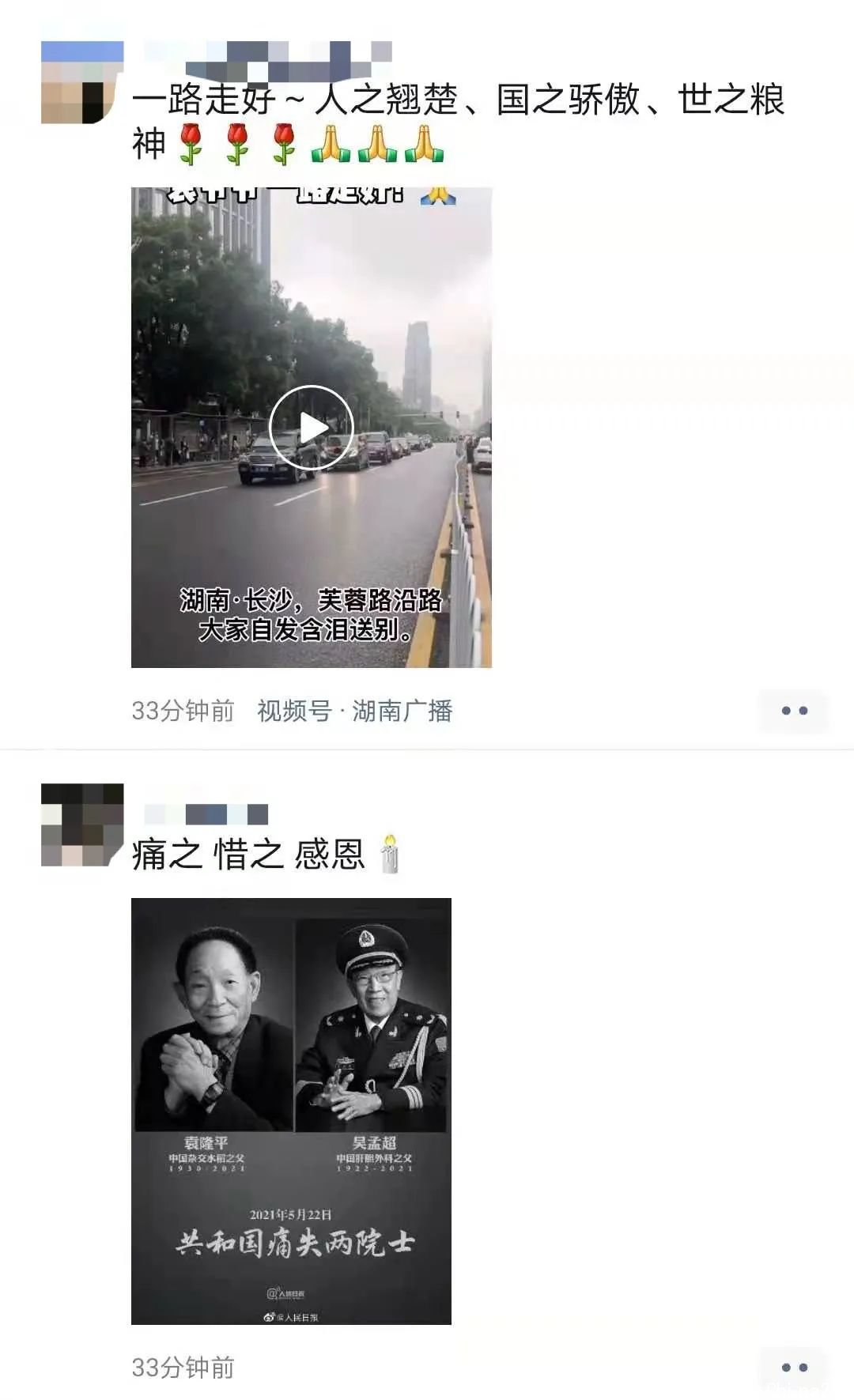View the 共和国痛失两院士 image full screen
This screenshot has height=1400, width=854.
291,1111
